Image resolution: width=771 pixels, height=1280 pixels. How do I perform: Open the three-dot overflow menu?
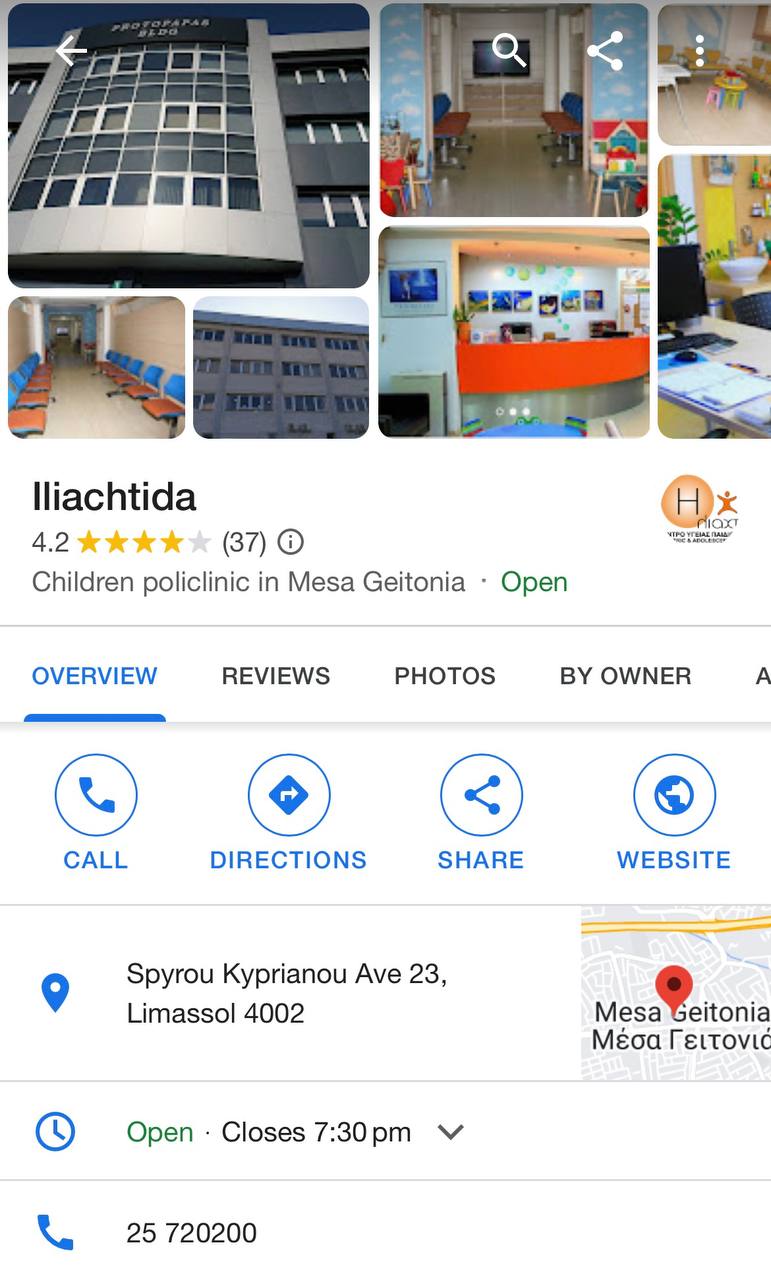[x=700, y=50]
